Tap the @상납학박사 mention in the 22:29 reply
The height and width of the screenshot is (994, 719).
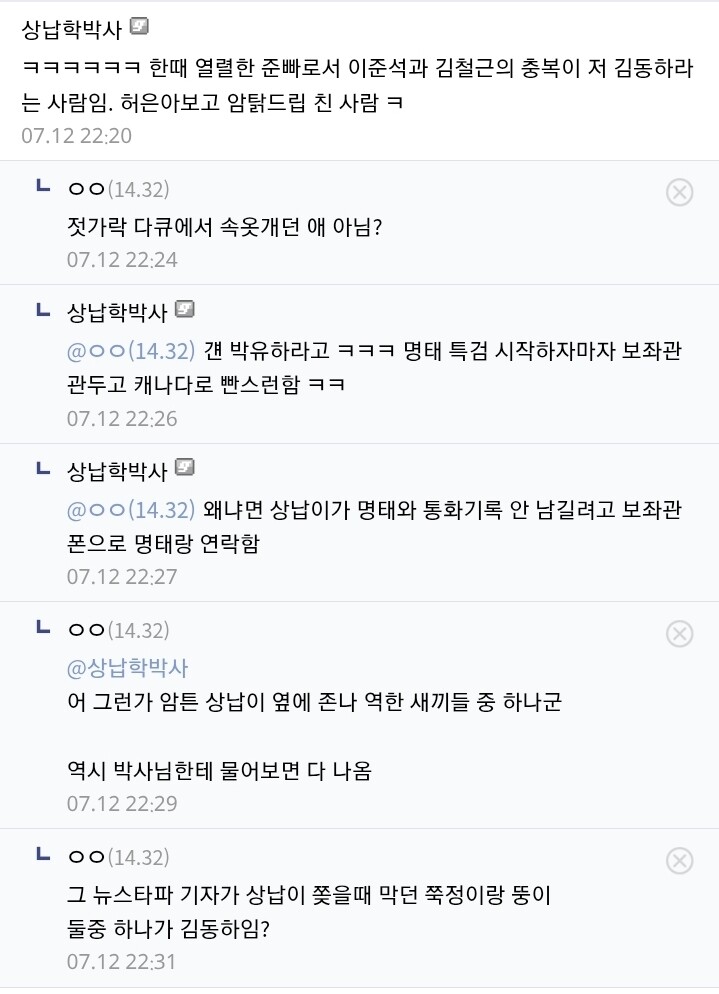[x=127, y=668]
